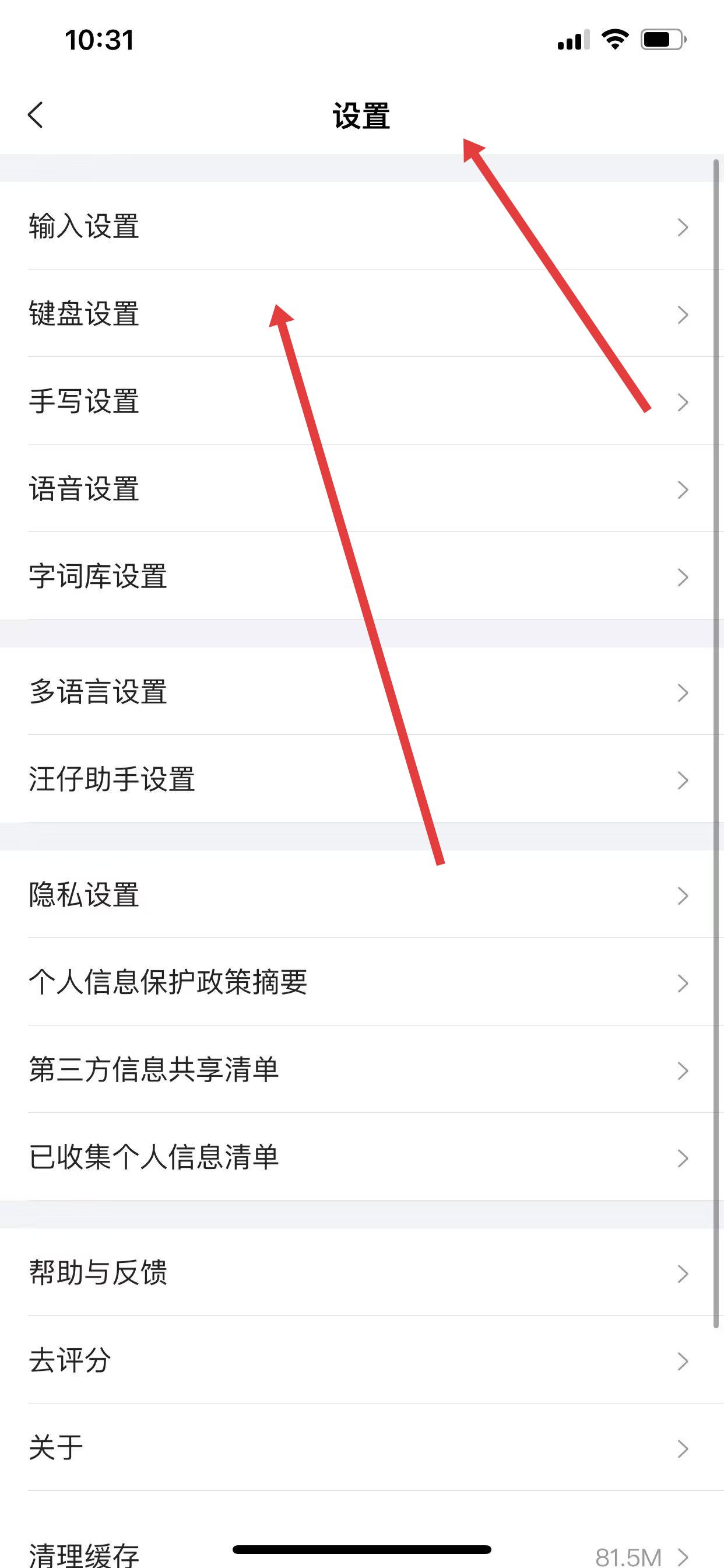Viewport: 724px width, 1568px height.
Task: Open 帮助与反馈
Action: [98, 1273]
